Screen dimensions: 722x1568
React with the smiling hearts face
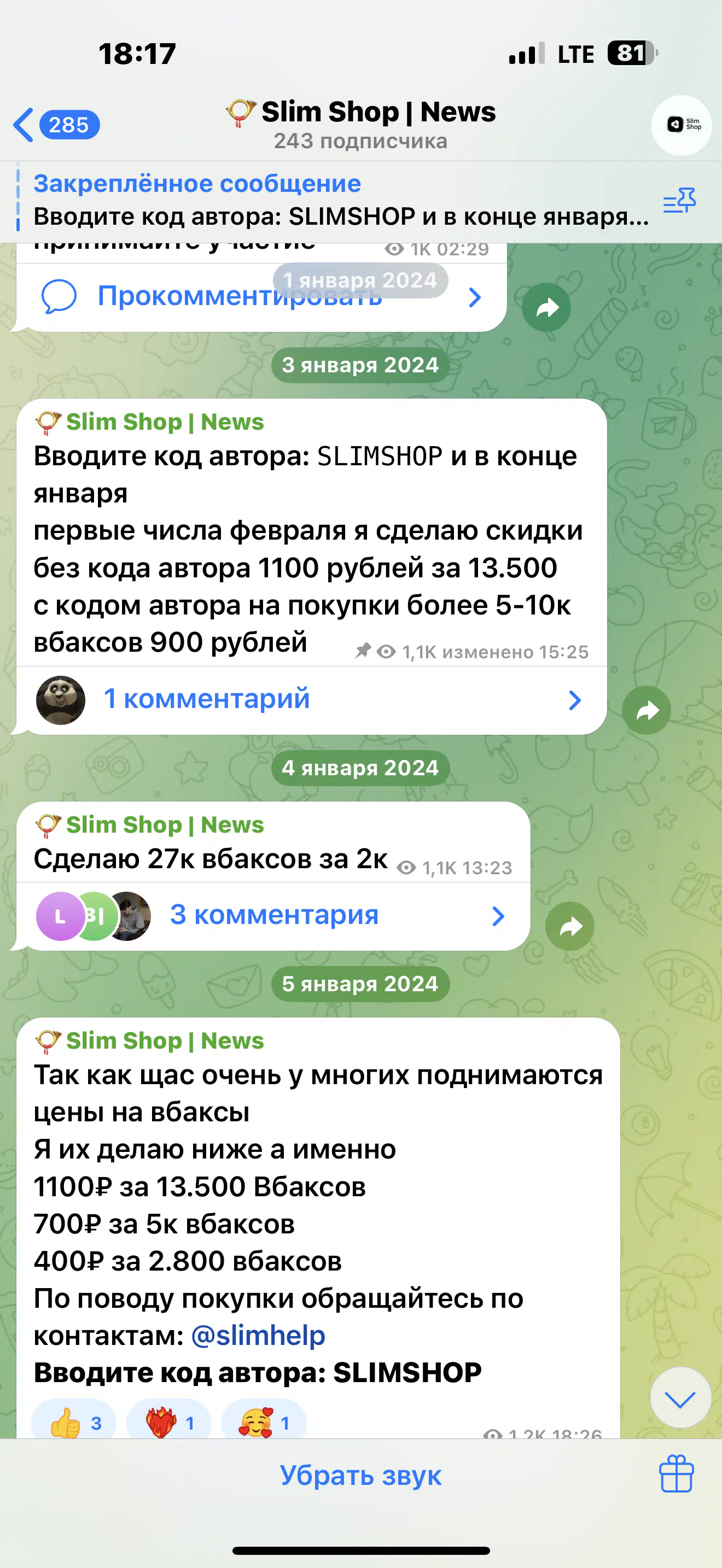[x=264, y=1423]
